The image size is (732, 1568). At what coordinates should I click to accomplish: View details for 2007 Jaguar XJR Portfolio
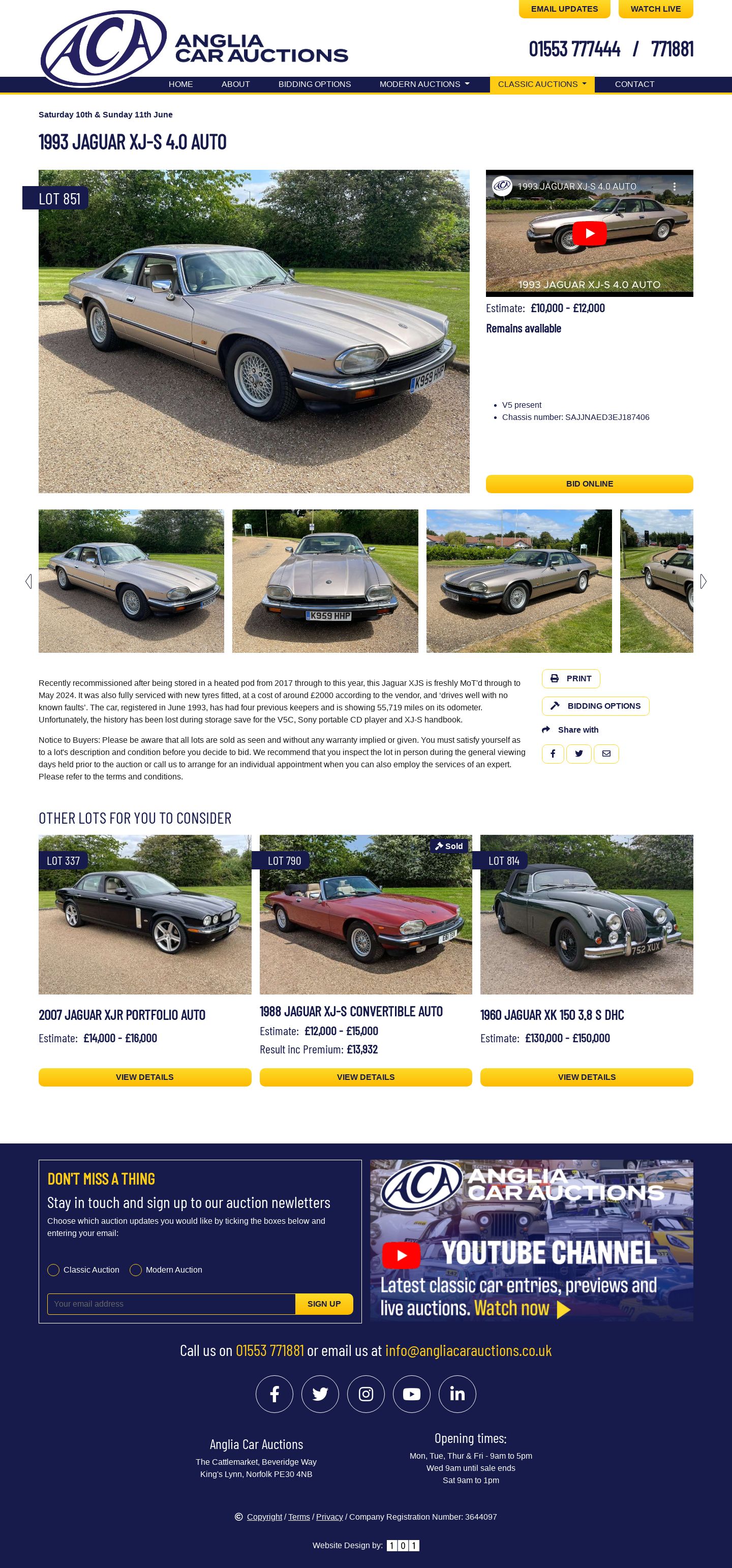coord(144,1077)
